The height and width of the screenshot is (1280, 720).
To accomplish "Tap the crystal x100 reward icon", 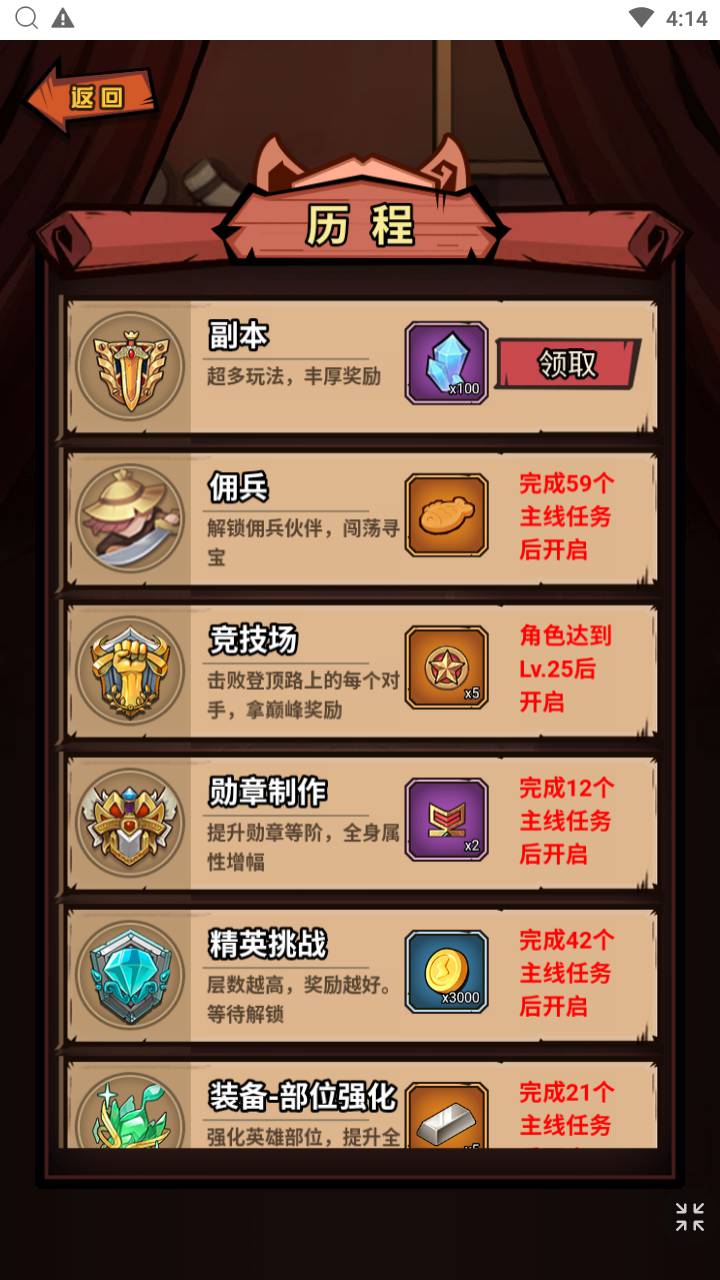I will coord(446,363).
